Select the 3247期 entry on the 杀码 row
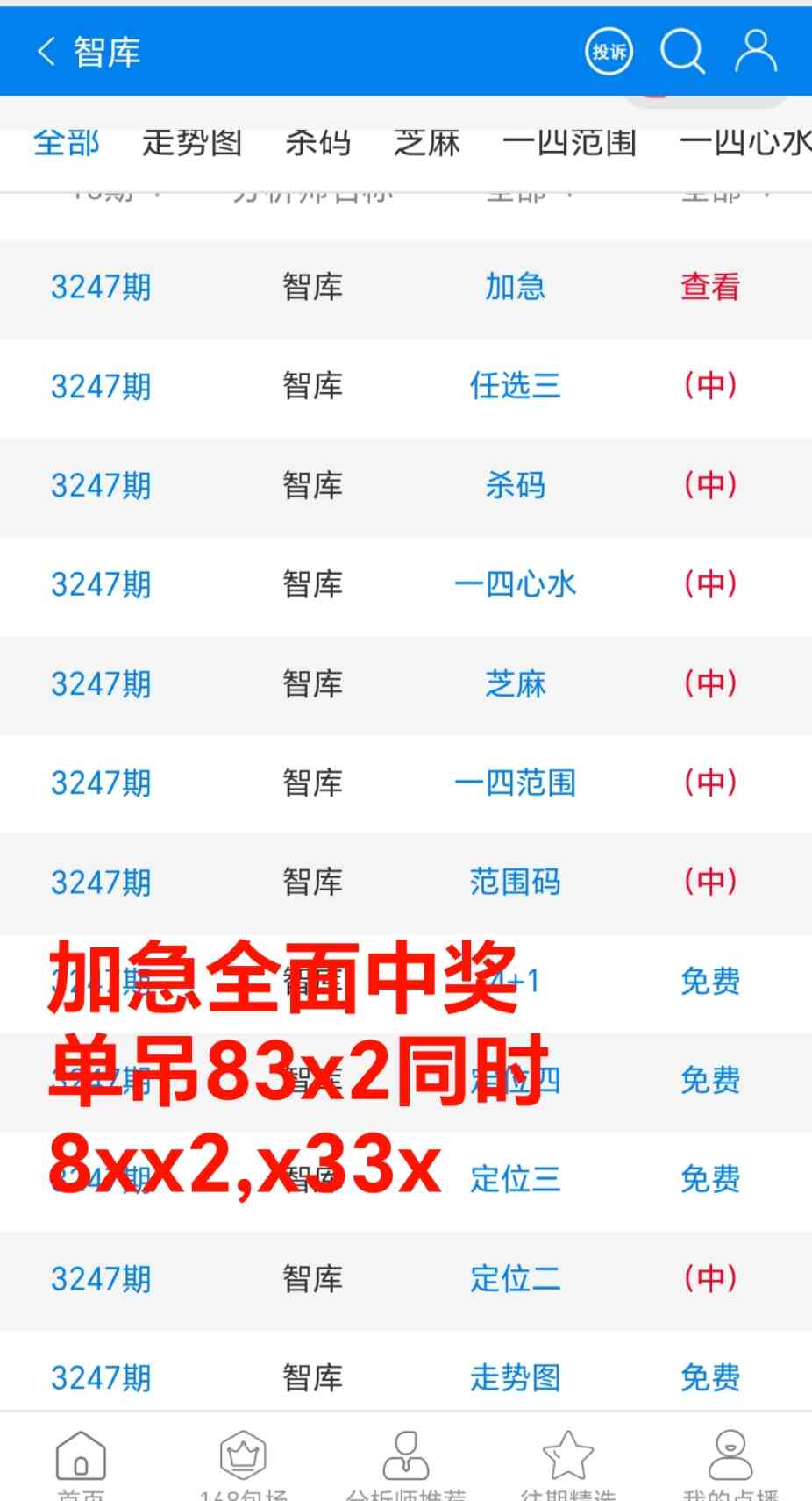 pyautogui.click(x=100, y=485)
